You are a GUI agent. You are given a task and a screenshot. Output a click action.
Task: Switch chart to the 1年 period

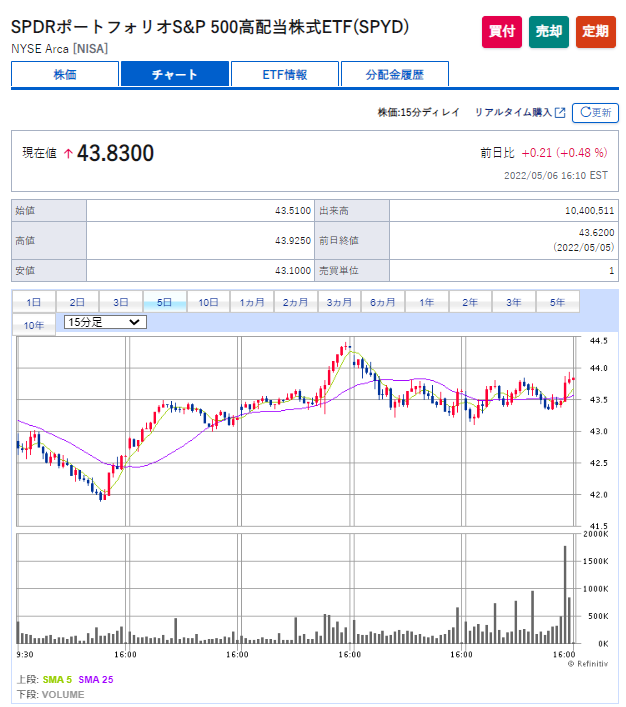click(427, 302)
